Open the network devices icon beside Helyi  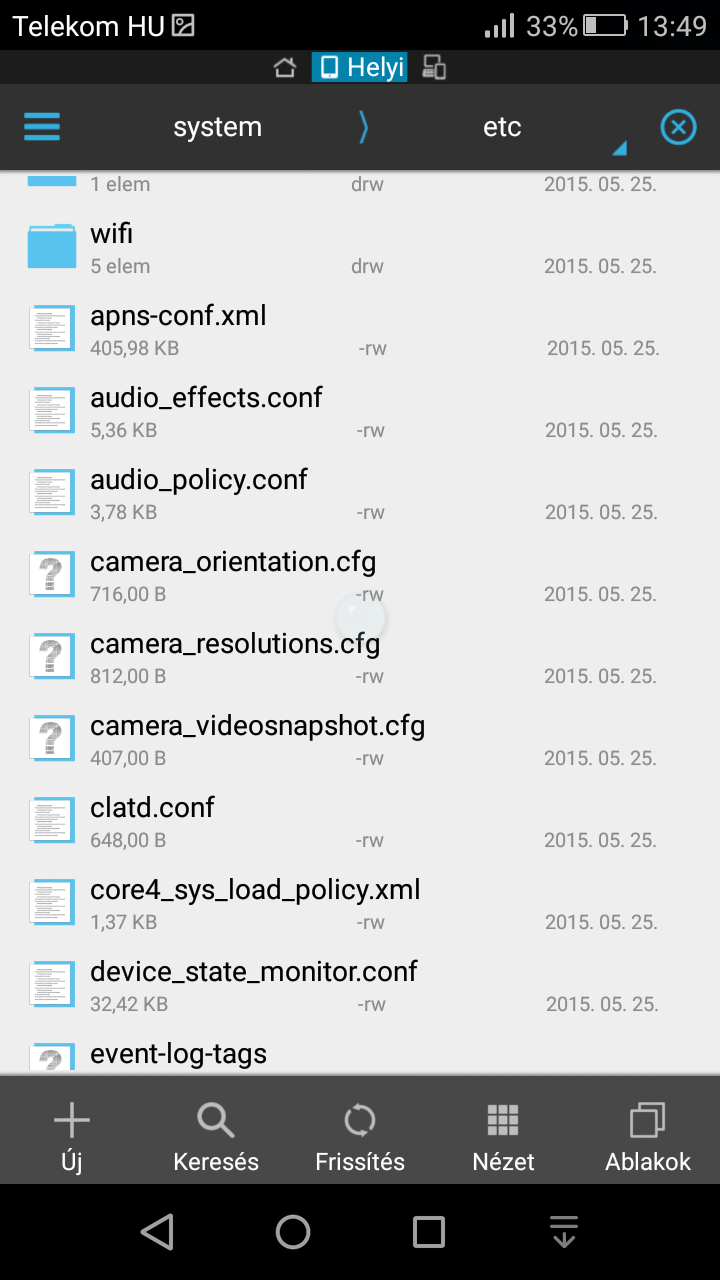[x=434, y=67]
